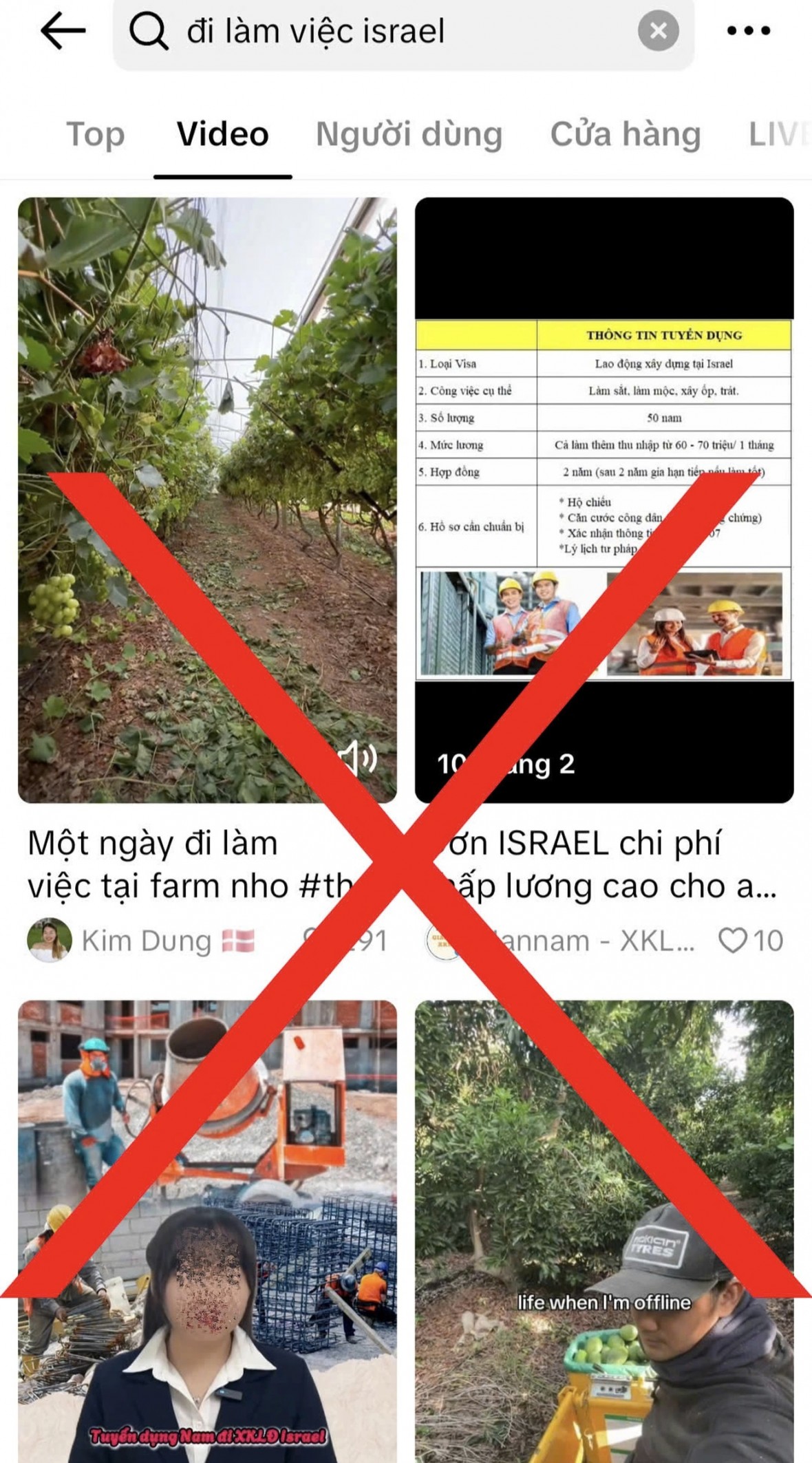View Kim Dung's profile

click(x=50, y=940)
